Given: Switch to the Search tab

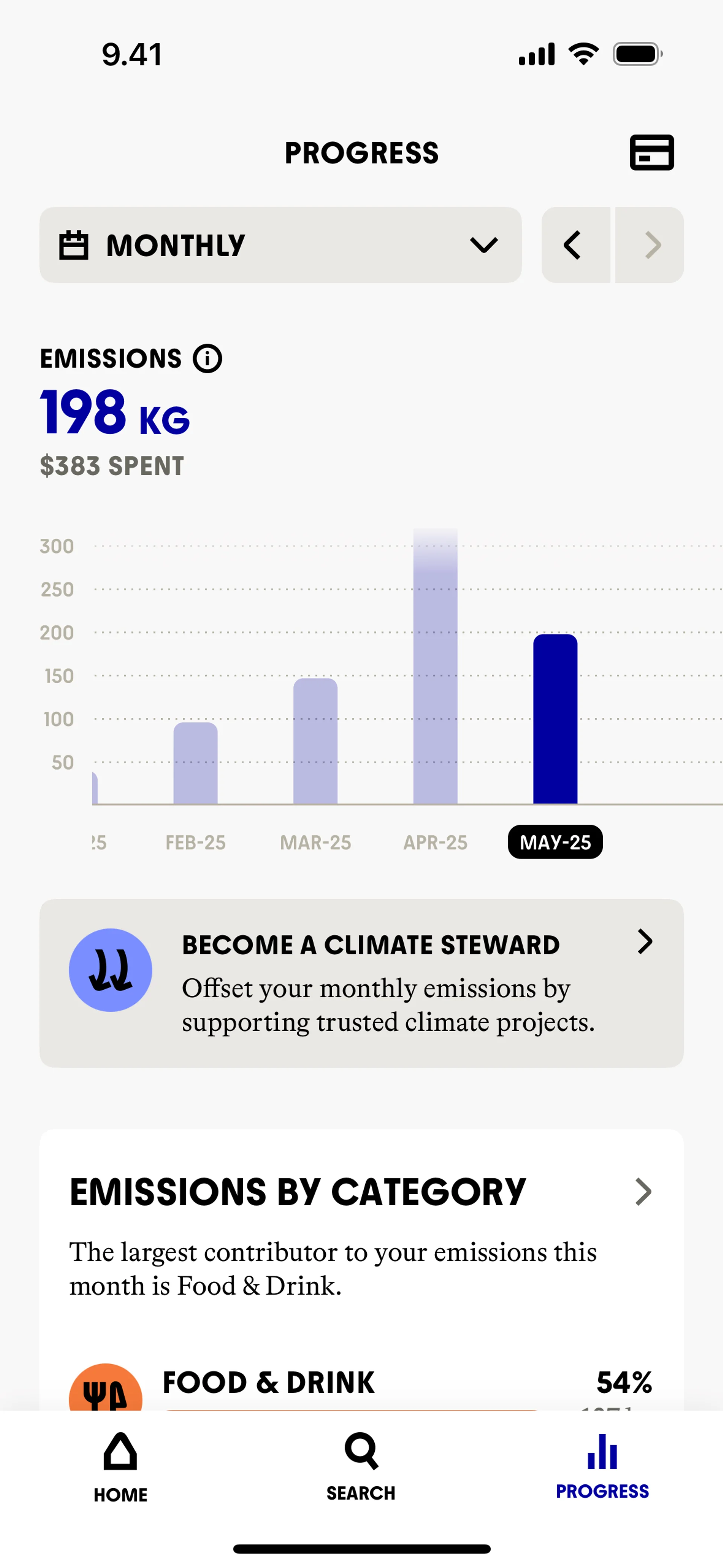Looking at the screenshot, I should 361,1467.
